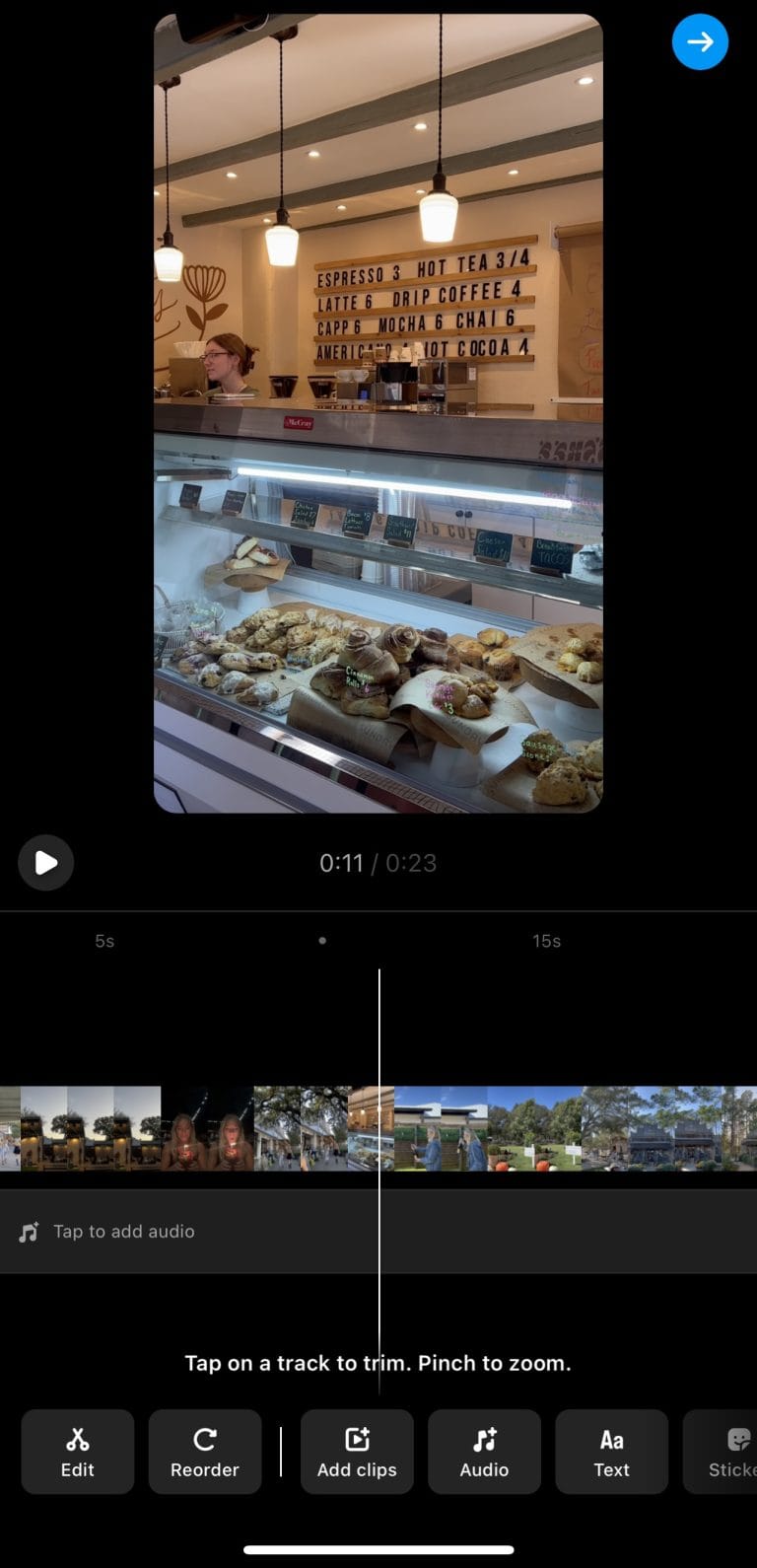
Task: Tap the 0:11 current time display
Action: [341, 862]
